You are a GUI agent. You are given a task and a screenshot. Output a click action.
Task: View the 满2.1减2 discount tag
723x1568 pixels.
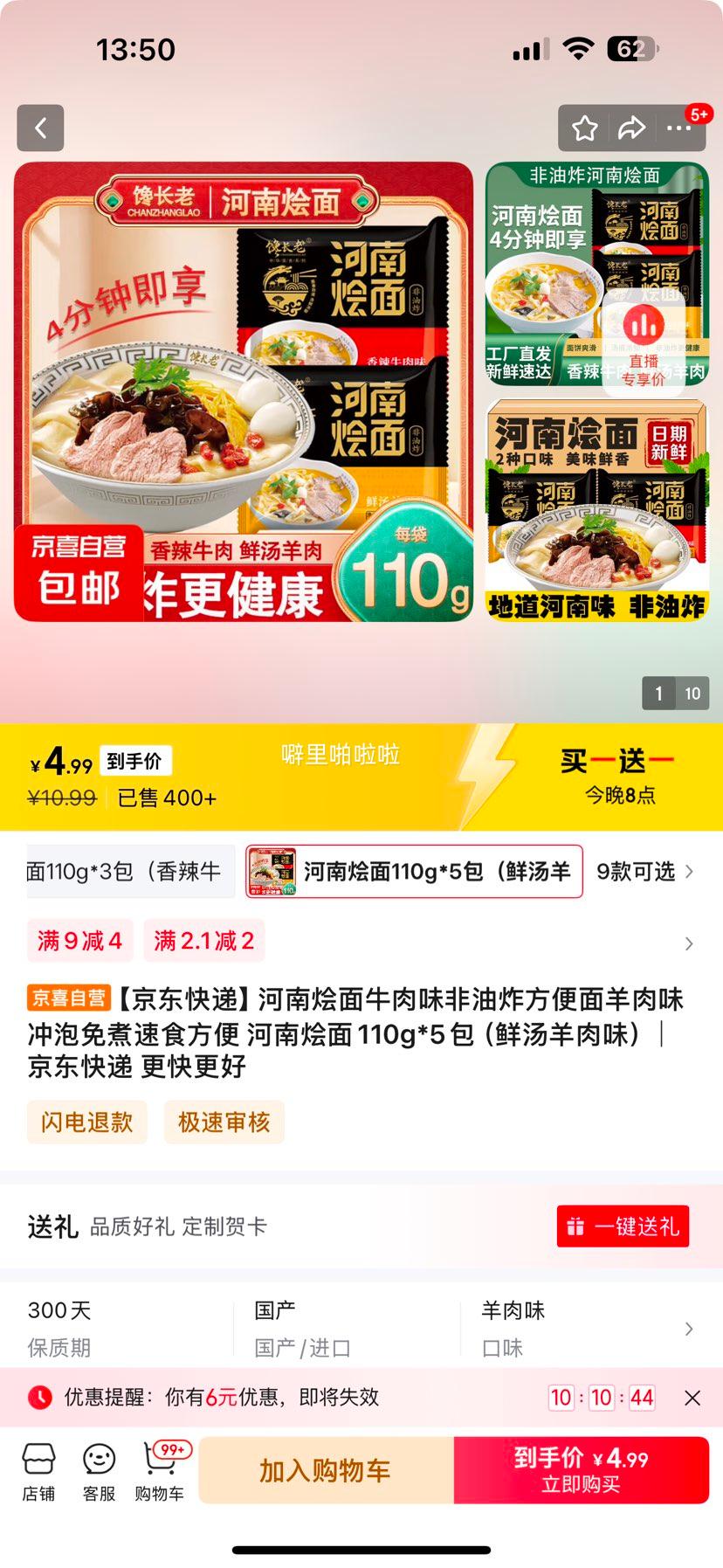tap(202, 941)
